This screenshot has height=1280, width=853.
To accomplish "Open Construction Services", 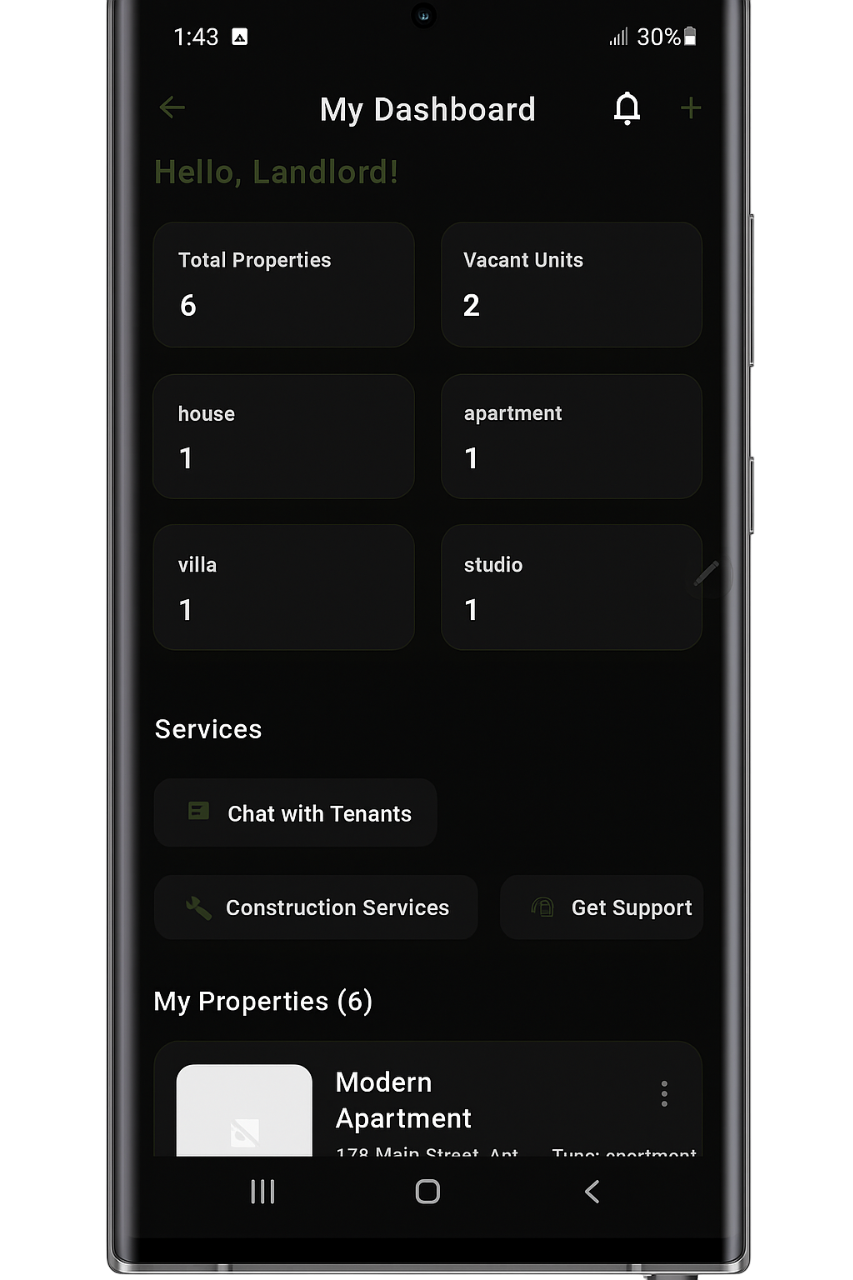I will tap(316, 907).
